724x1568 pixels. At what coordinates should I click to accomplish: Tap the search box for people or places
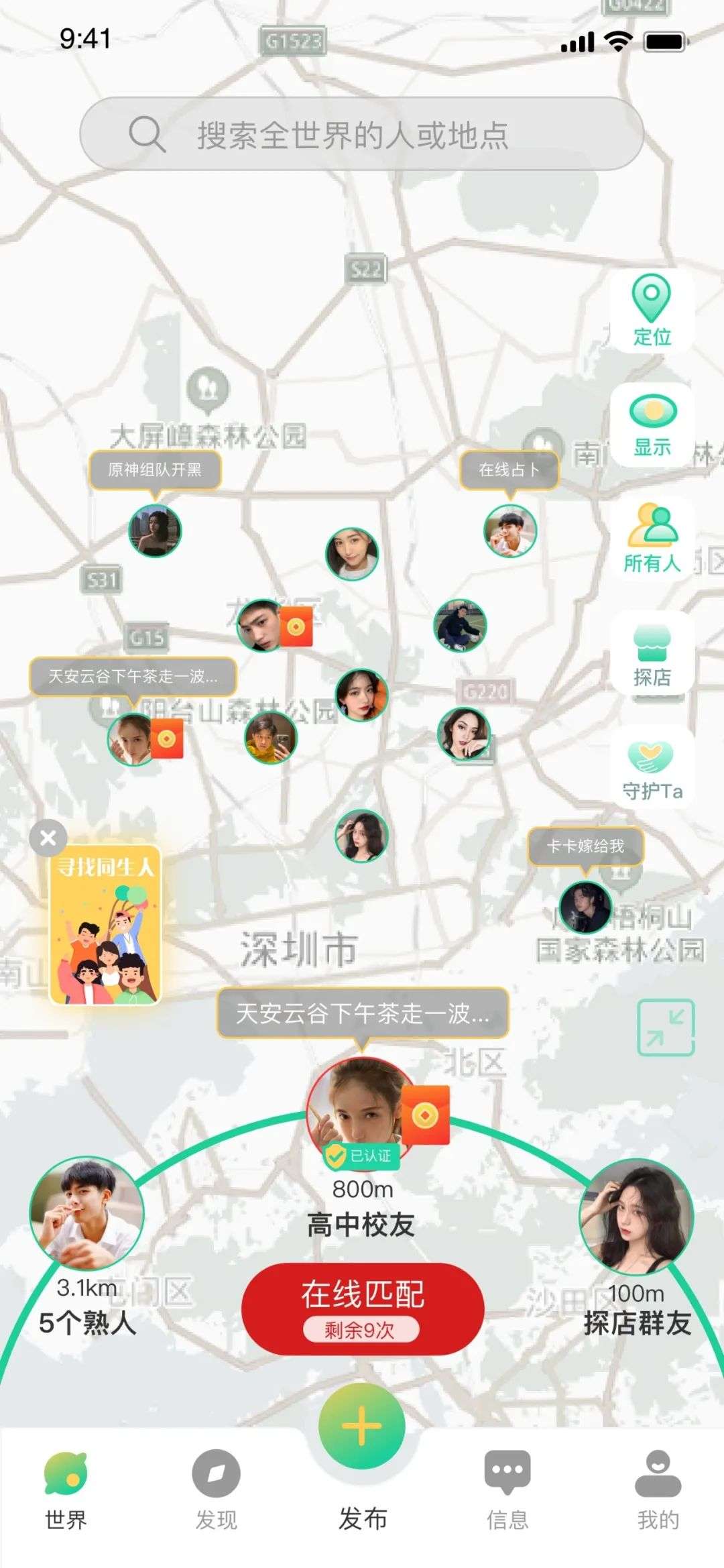[x=362, y=134]
